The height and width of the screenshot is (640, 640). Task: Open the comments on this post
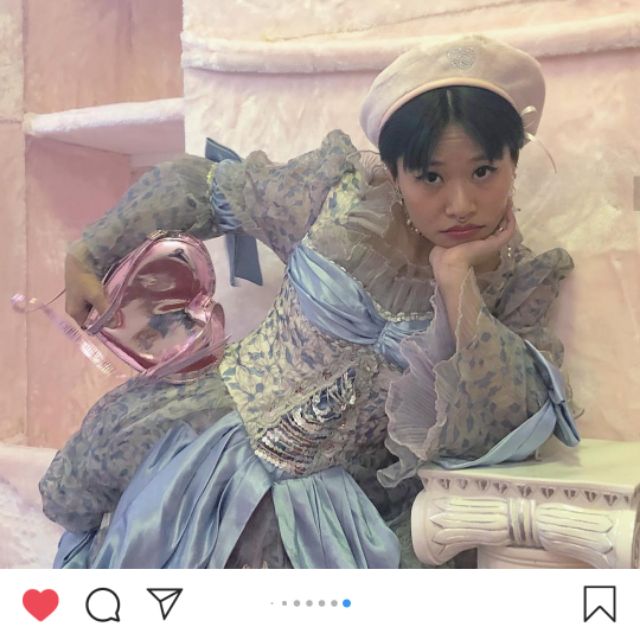103,604
